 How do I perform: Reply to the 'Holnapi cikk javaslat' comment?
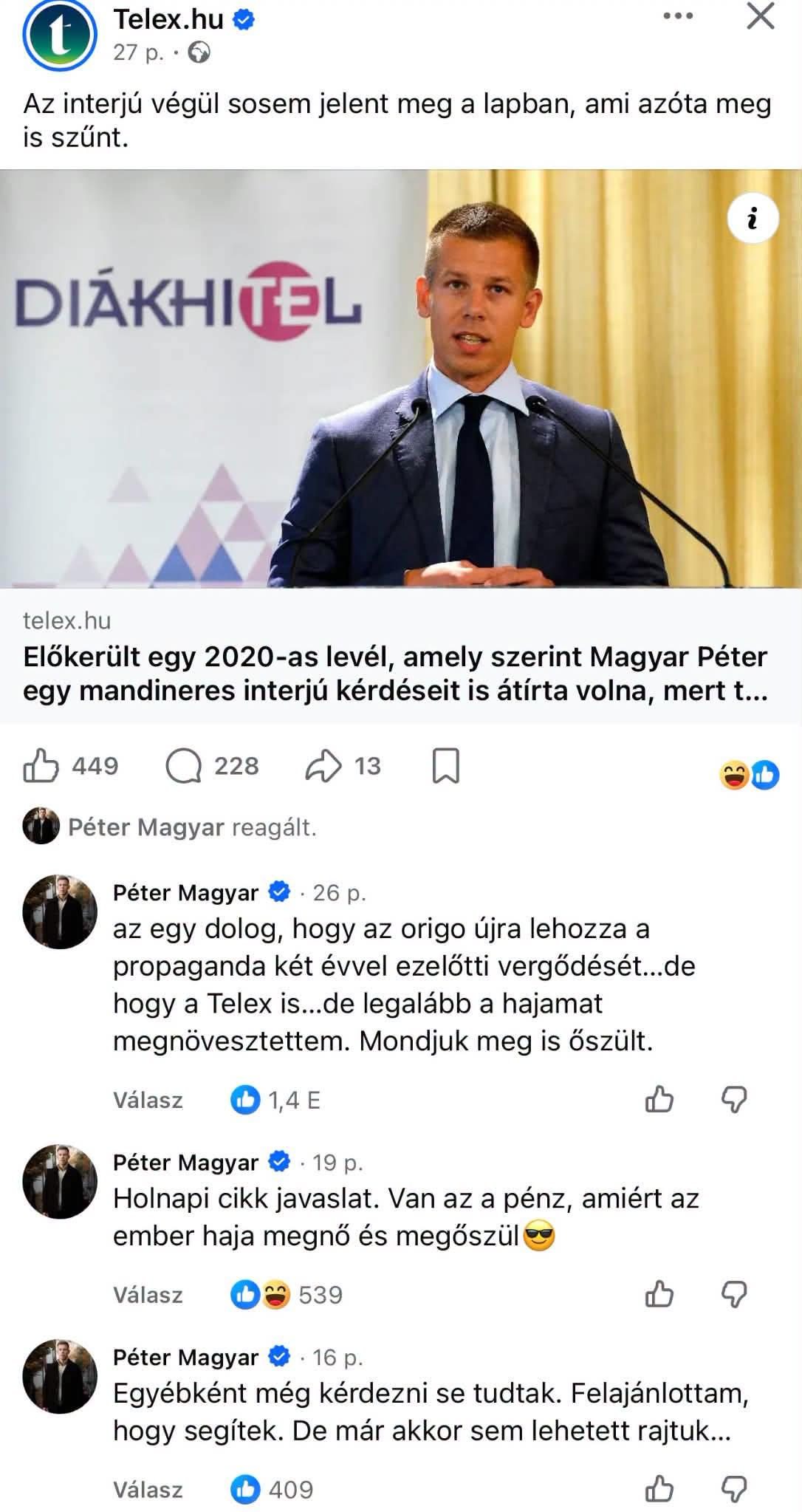point(148,1295)
